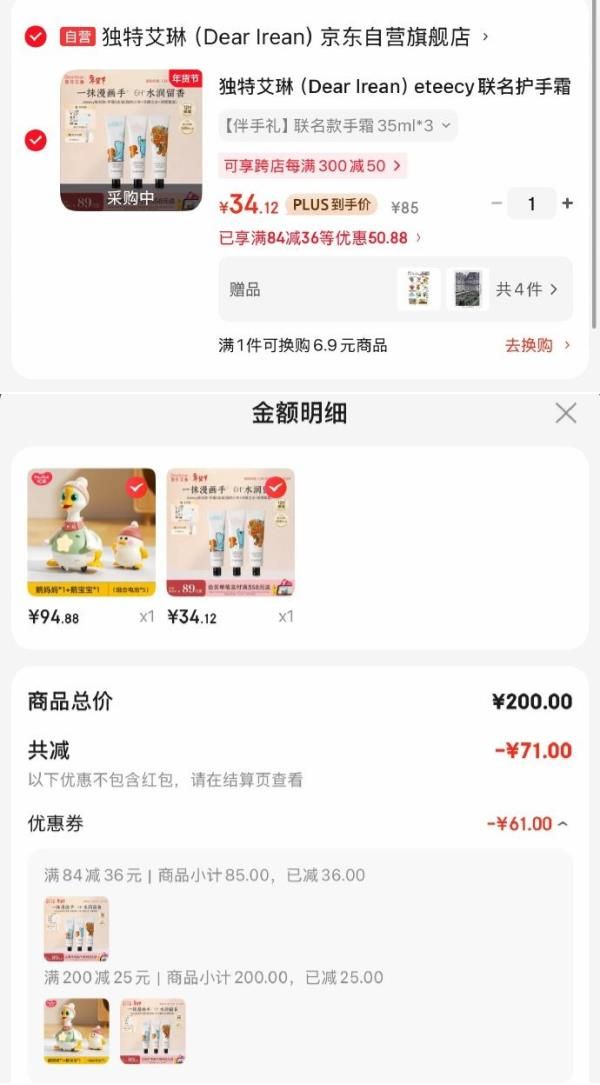Decrease hand cream quantity by one
600x1085 pixels.
pos(496,204)
